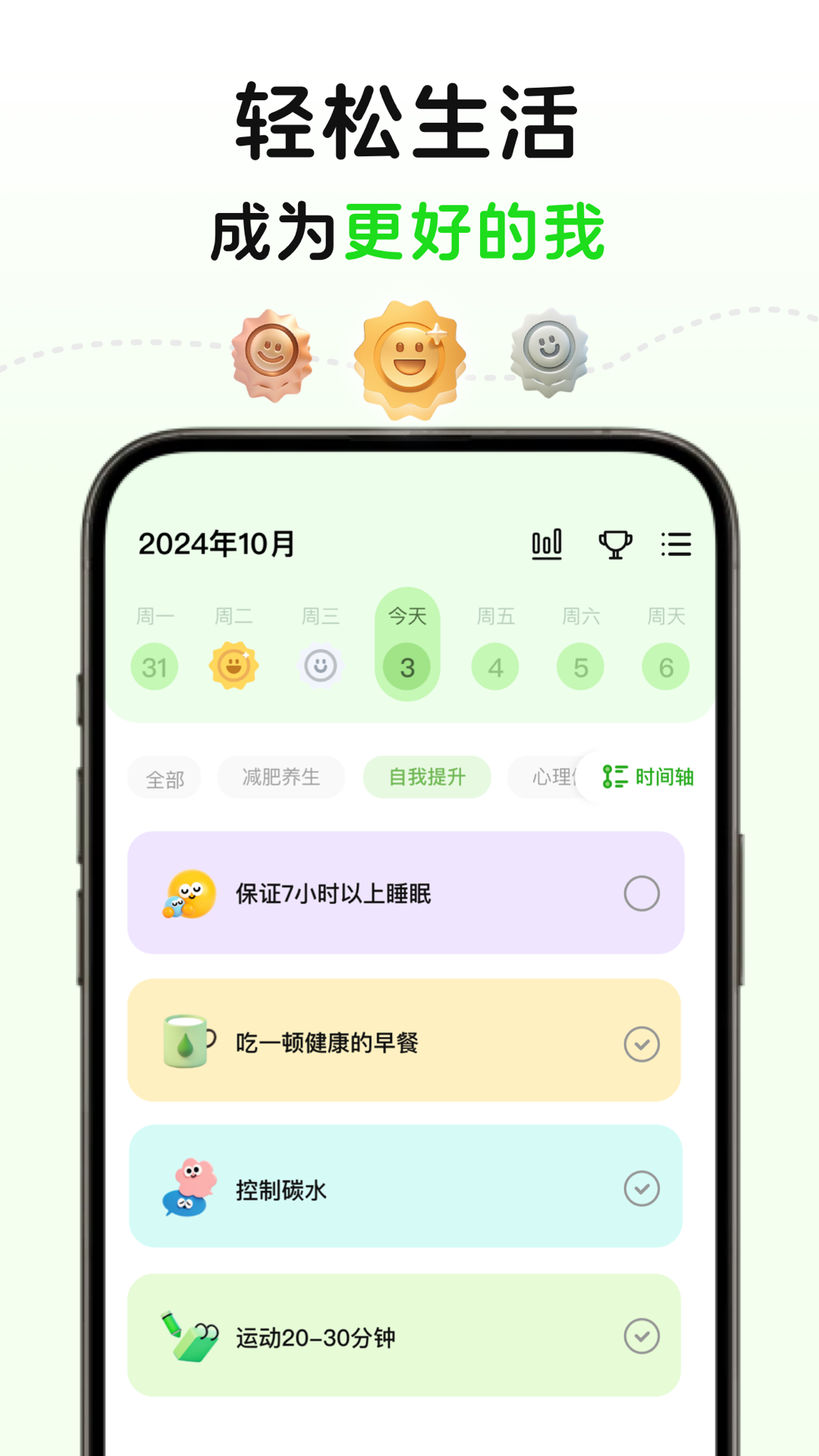Screen dimensions: 819x1456
Task: Select the 自我提升 category button
Action: pyautogui.click(x=427, y=777)
